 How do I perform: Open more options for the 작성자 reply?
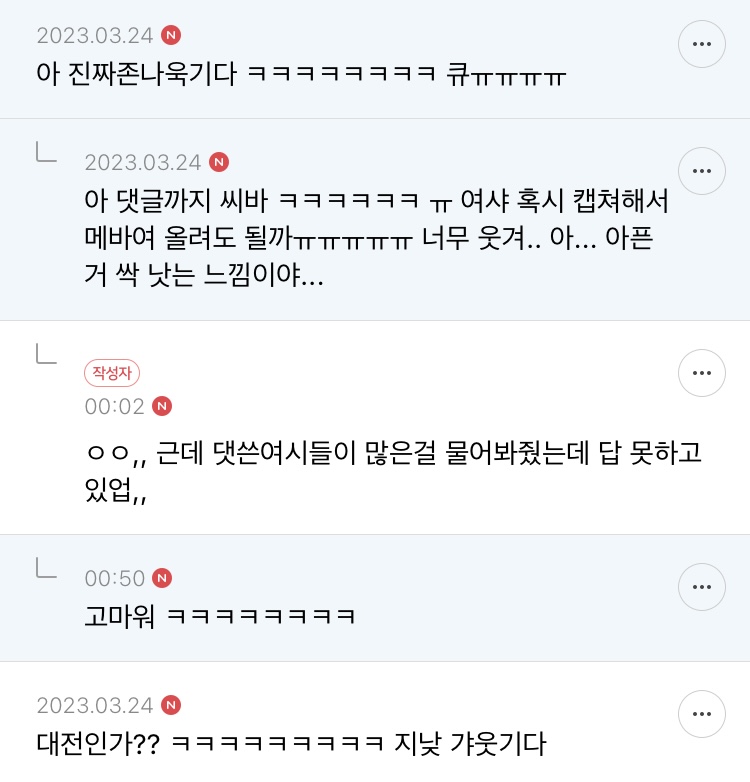click(x=701, y=373)
